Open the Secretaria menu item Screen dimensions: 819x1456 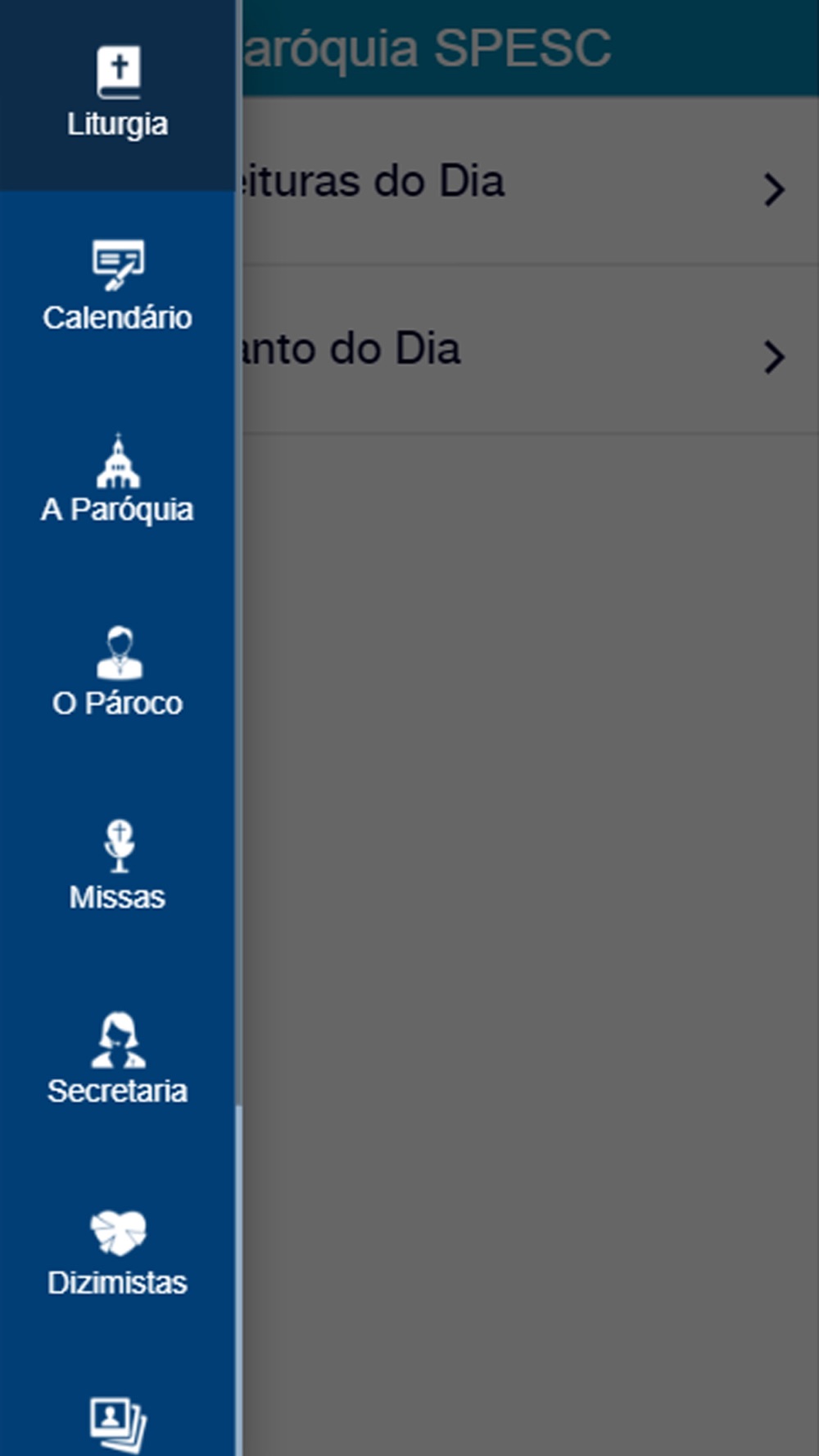coord(117,1060)
